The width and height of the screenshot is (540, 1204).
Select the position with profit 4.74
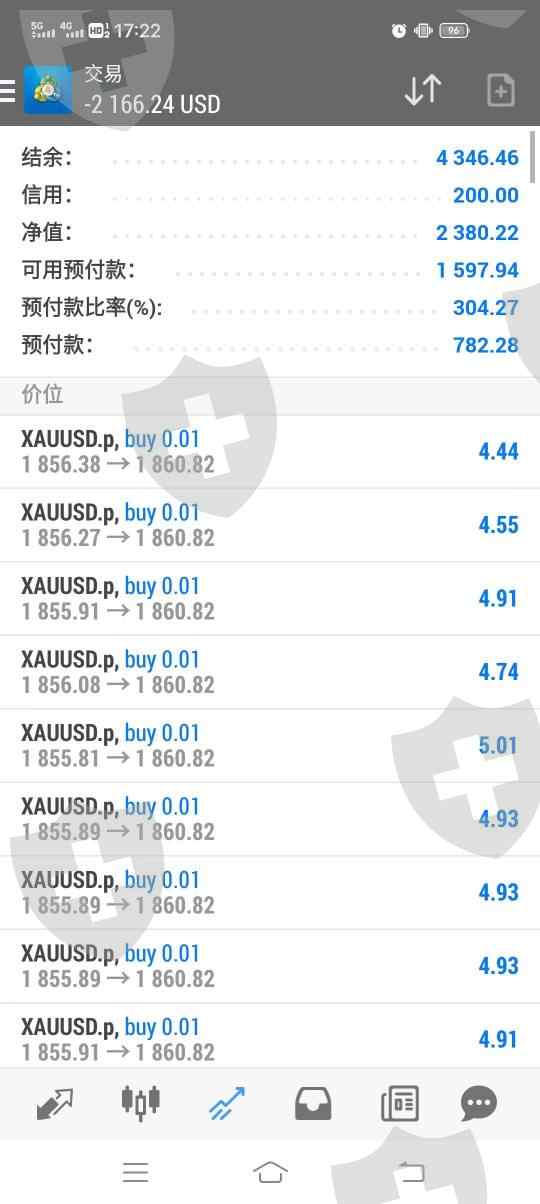tap(270, 672)
